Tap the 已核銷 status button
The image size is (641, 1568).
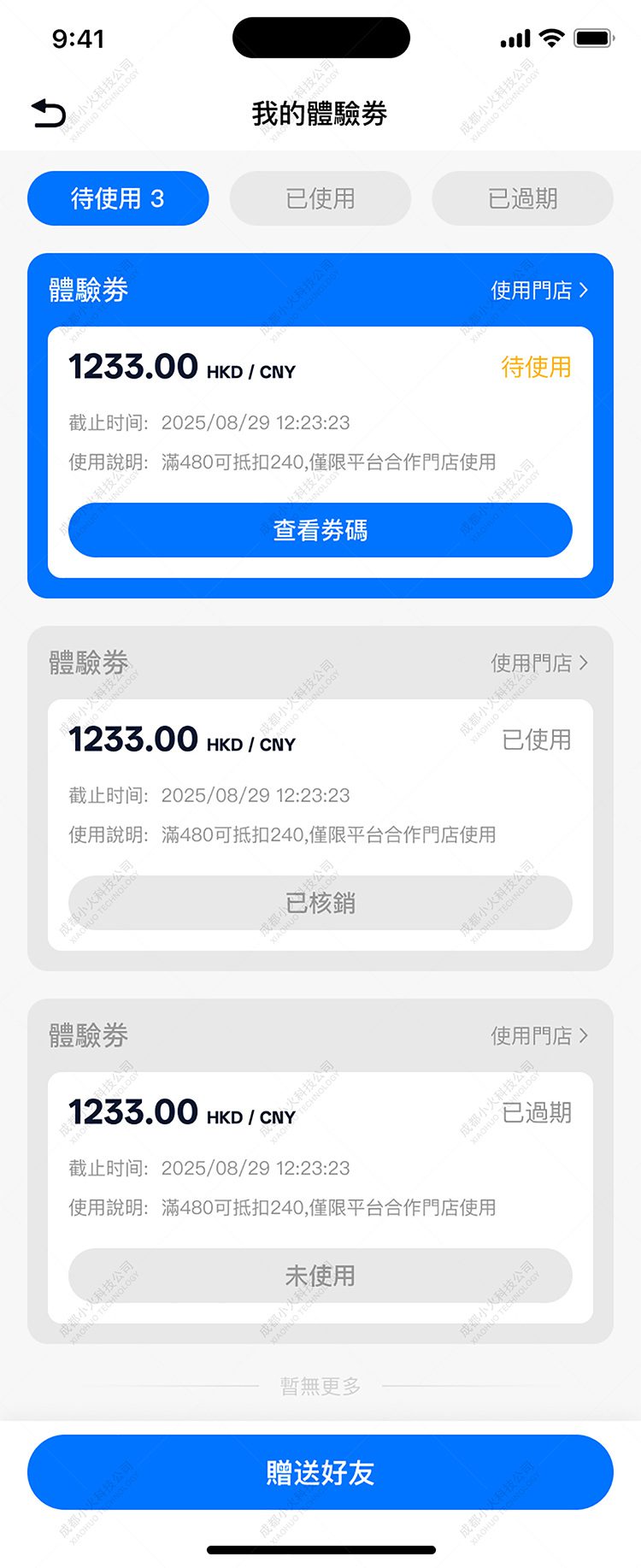(x=320, y=903)
